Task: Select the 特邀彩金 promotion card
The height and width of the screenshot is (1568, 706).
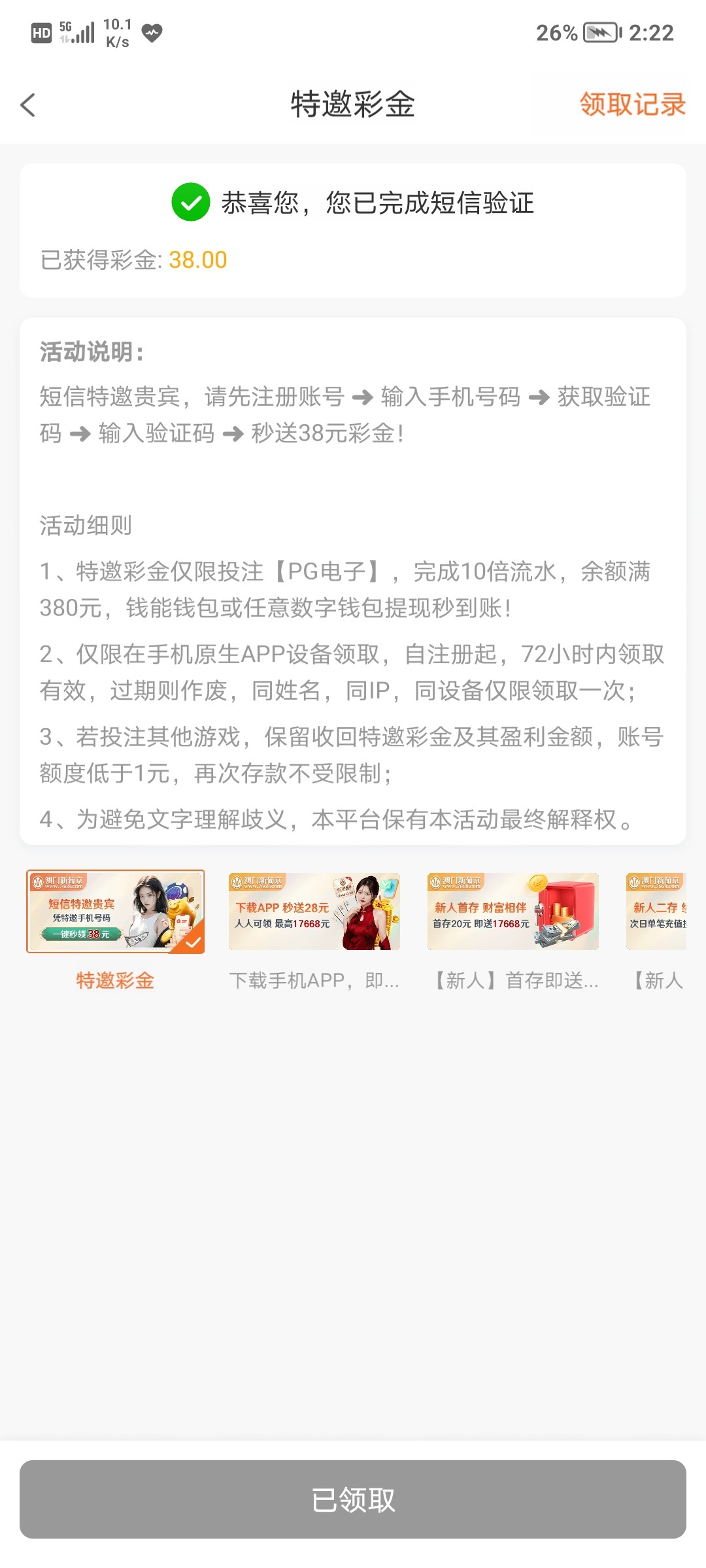Action: pos(115,912)
